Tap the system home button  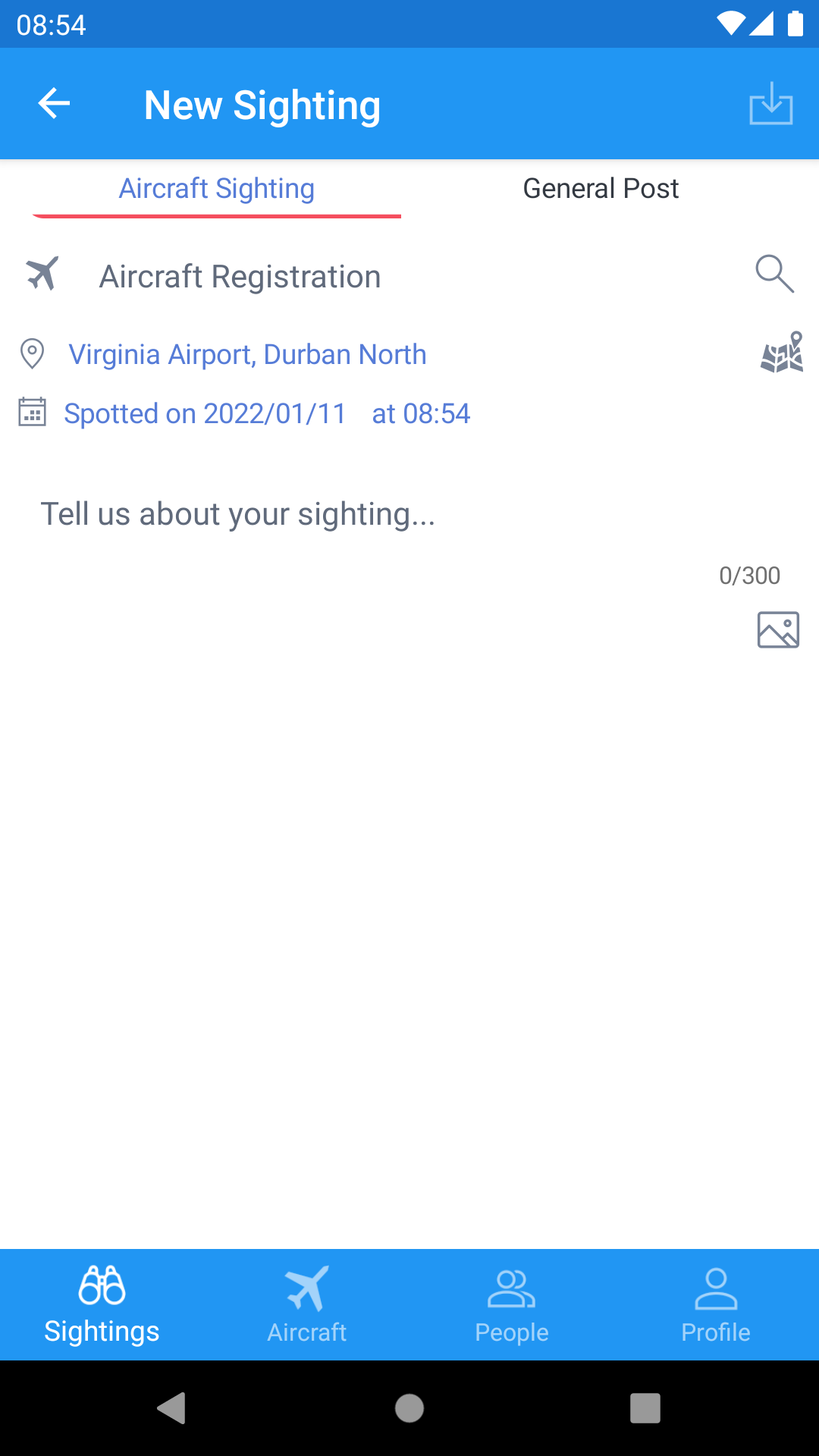pyautogui.click(x=409, y=1409)
